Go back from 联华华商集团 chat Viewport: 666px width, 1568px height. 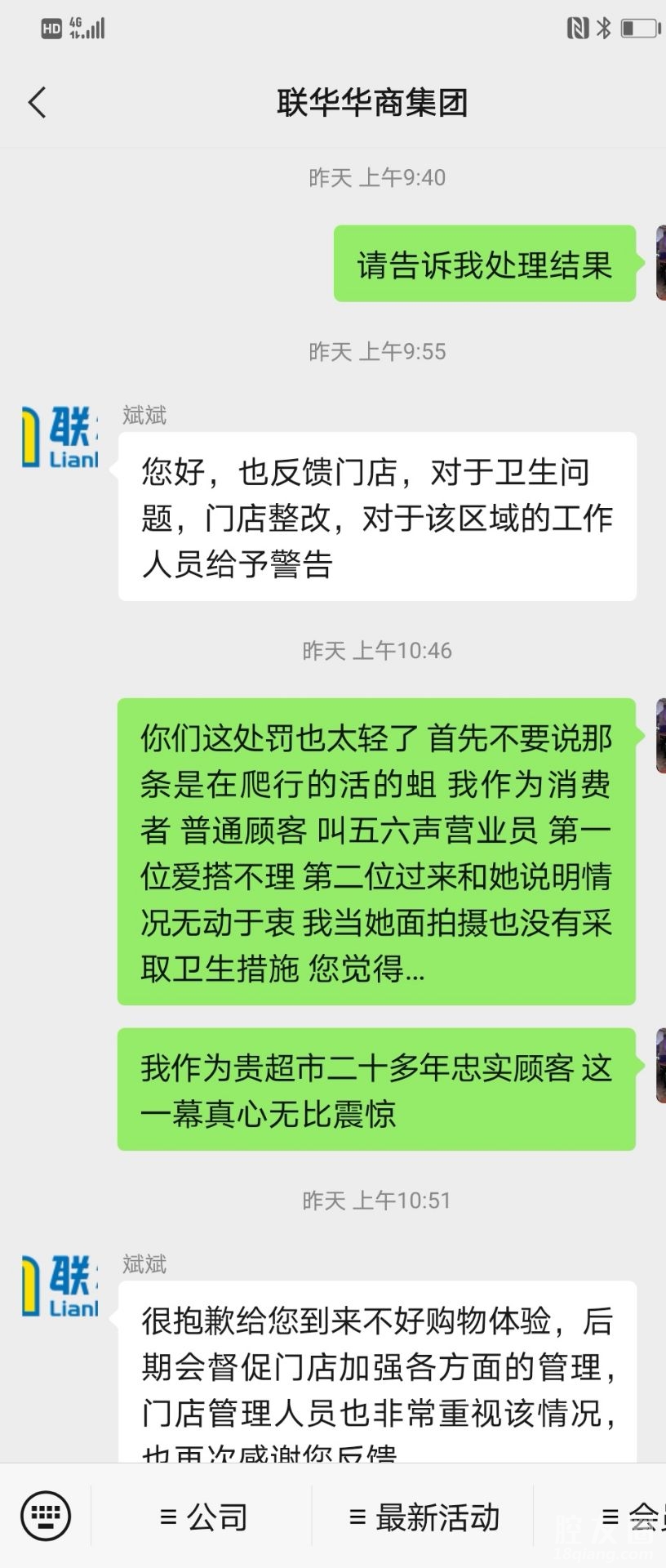(x=38, y=103)
